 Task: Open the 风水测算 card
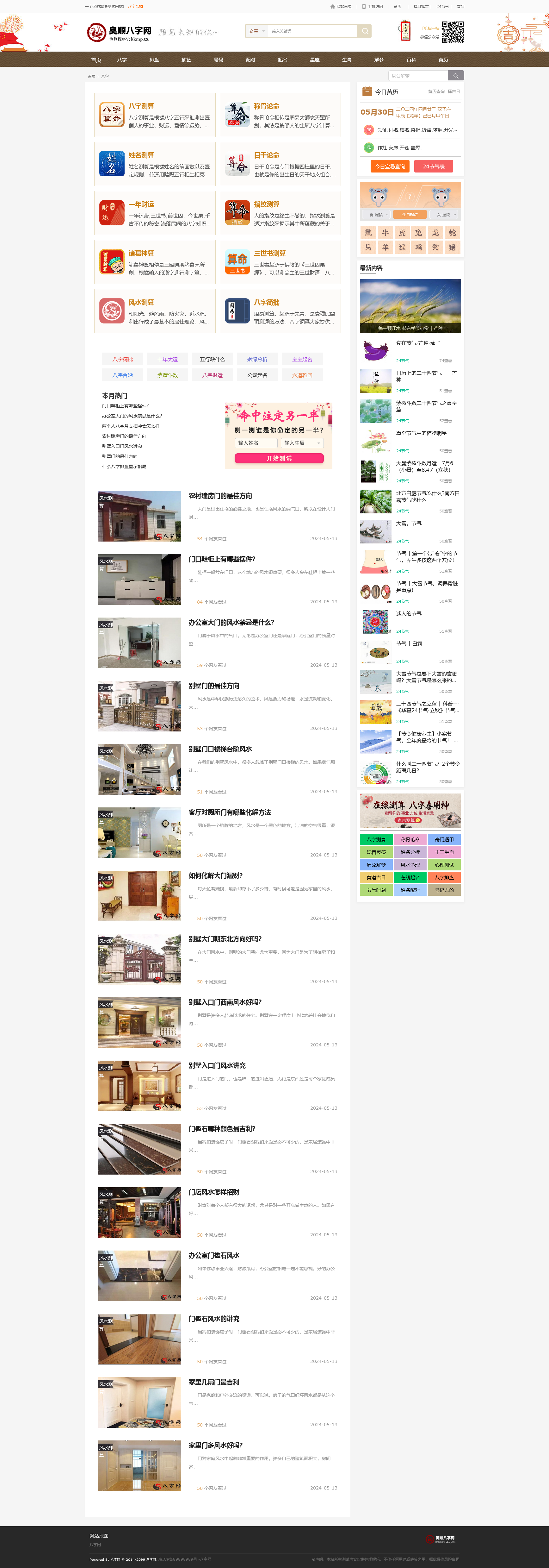tap(155, 311)
